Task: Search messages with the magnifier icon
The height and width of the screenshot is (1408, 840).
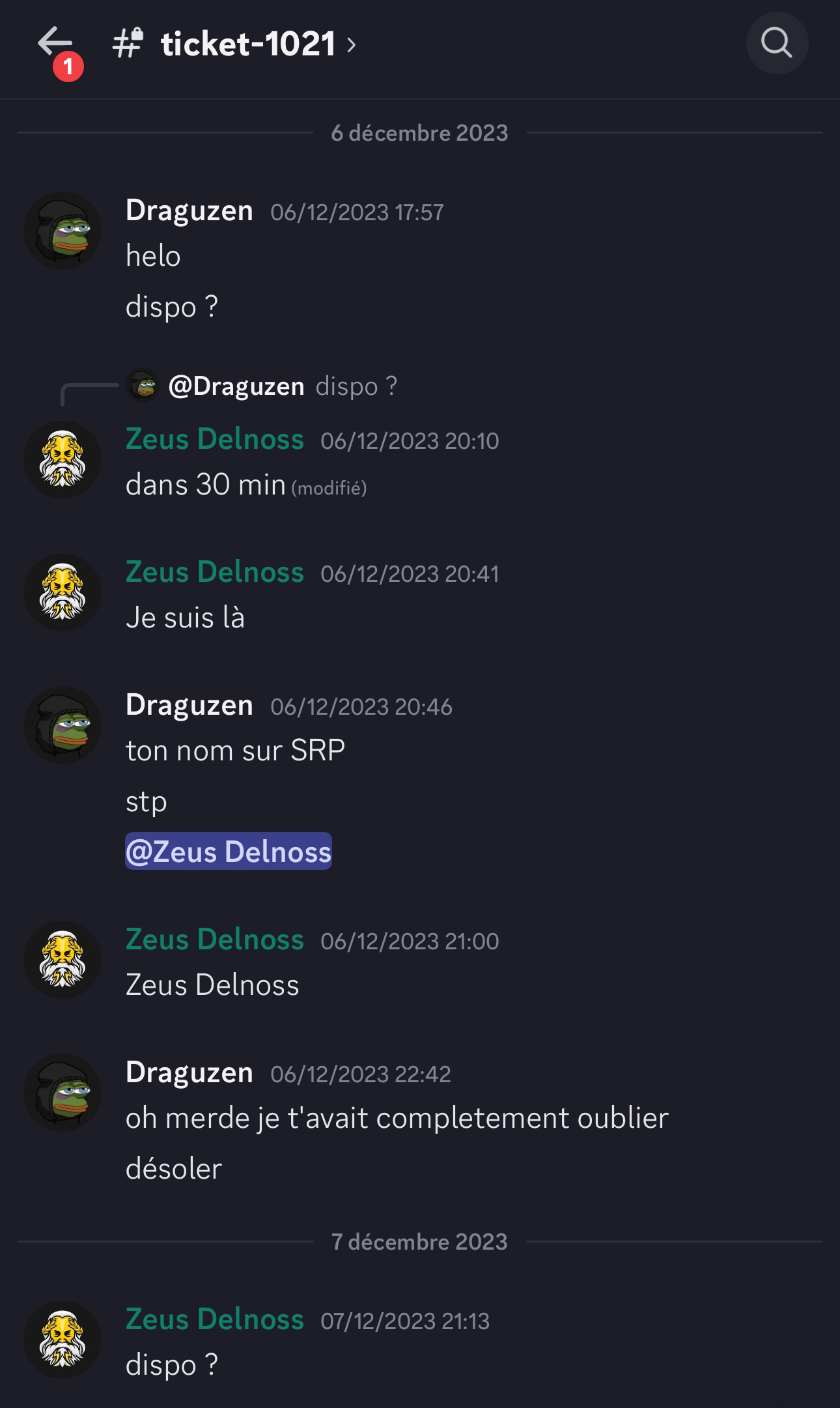Action: tap(776, 44)
